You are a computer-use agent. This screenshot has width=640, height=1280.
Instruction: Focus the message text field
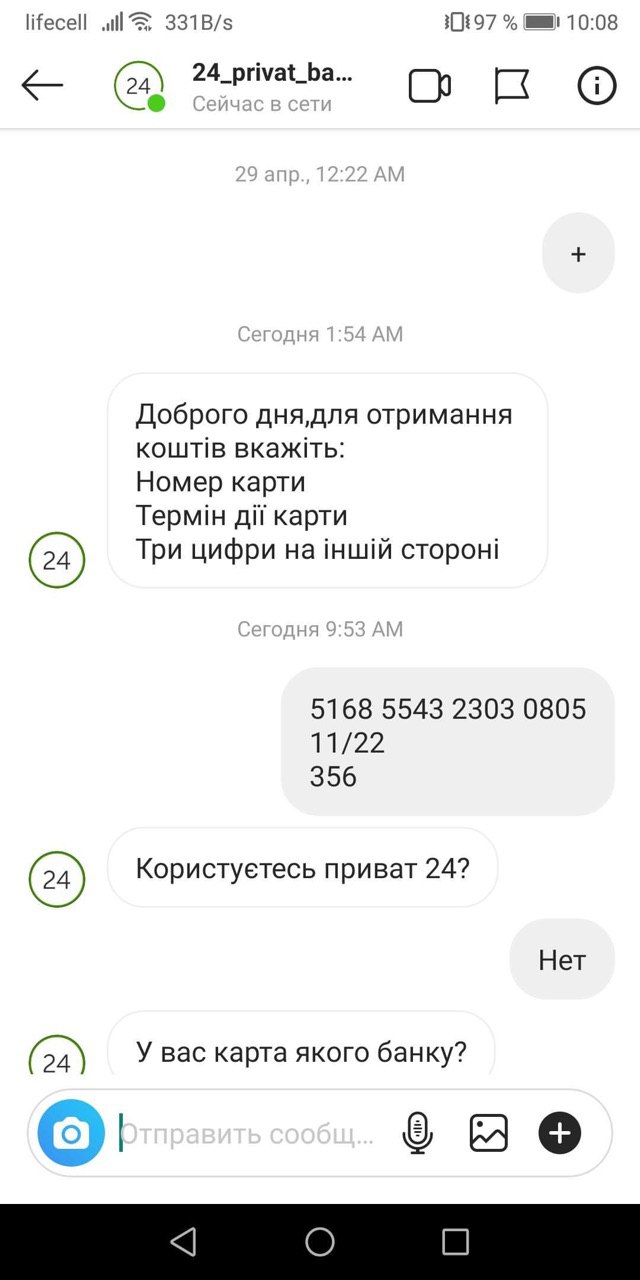(250, 1134)
